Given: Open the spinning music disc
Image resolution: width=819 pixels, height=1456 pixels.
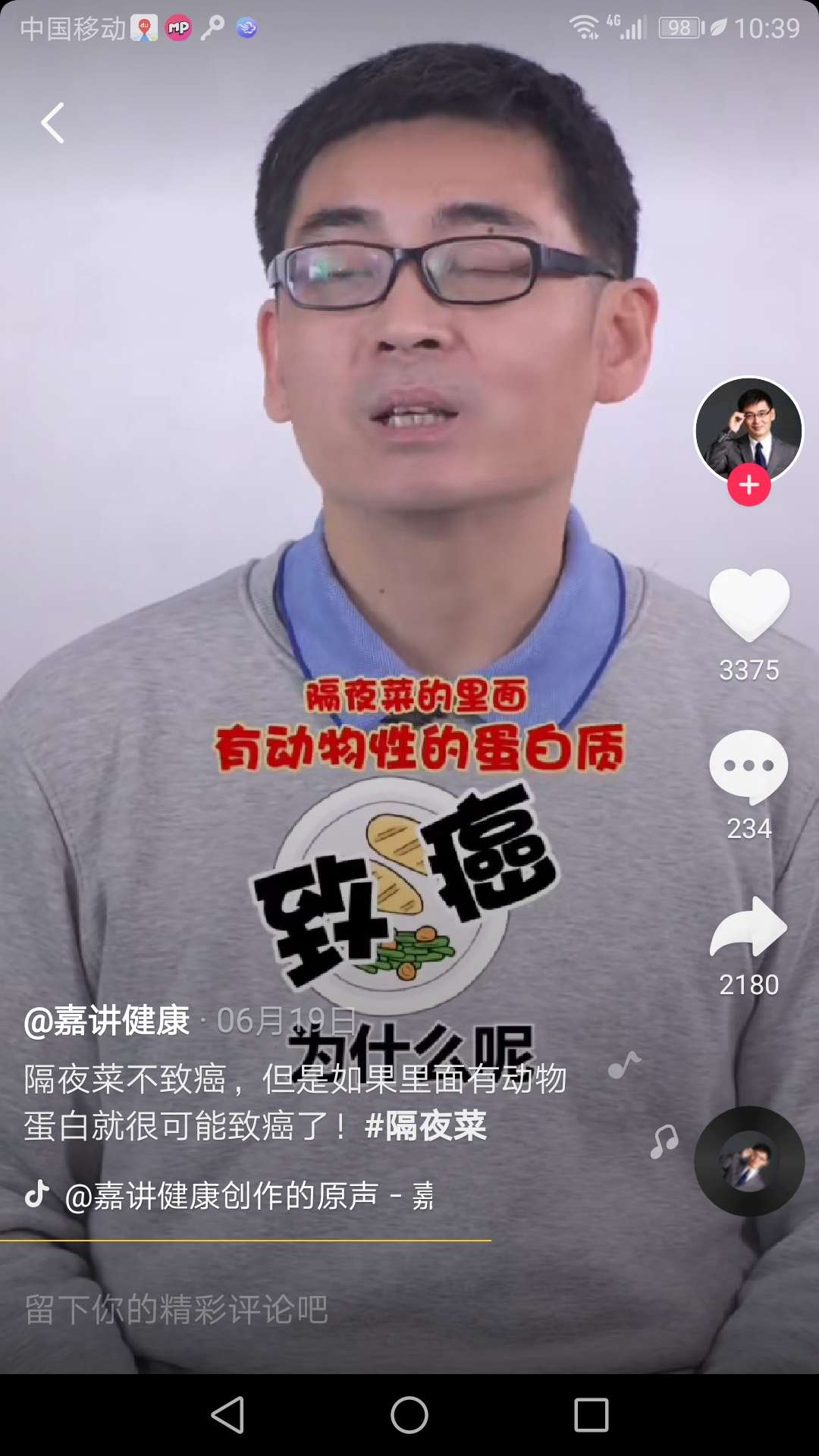Looking at the screenshot, I should (749, 1162).
